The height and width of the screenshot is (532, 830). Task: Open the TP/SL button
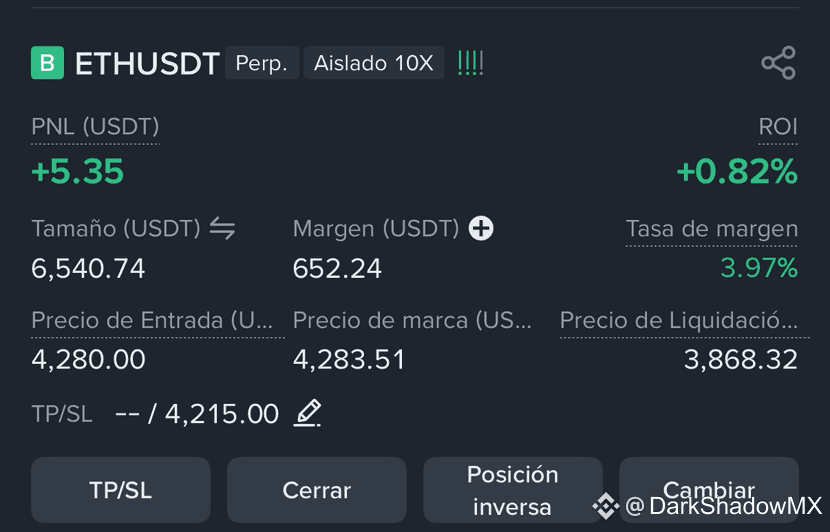pyautogui.click(x=121, y=490)
